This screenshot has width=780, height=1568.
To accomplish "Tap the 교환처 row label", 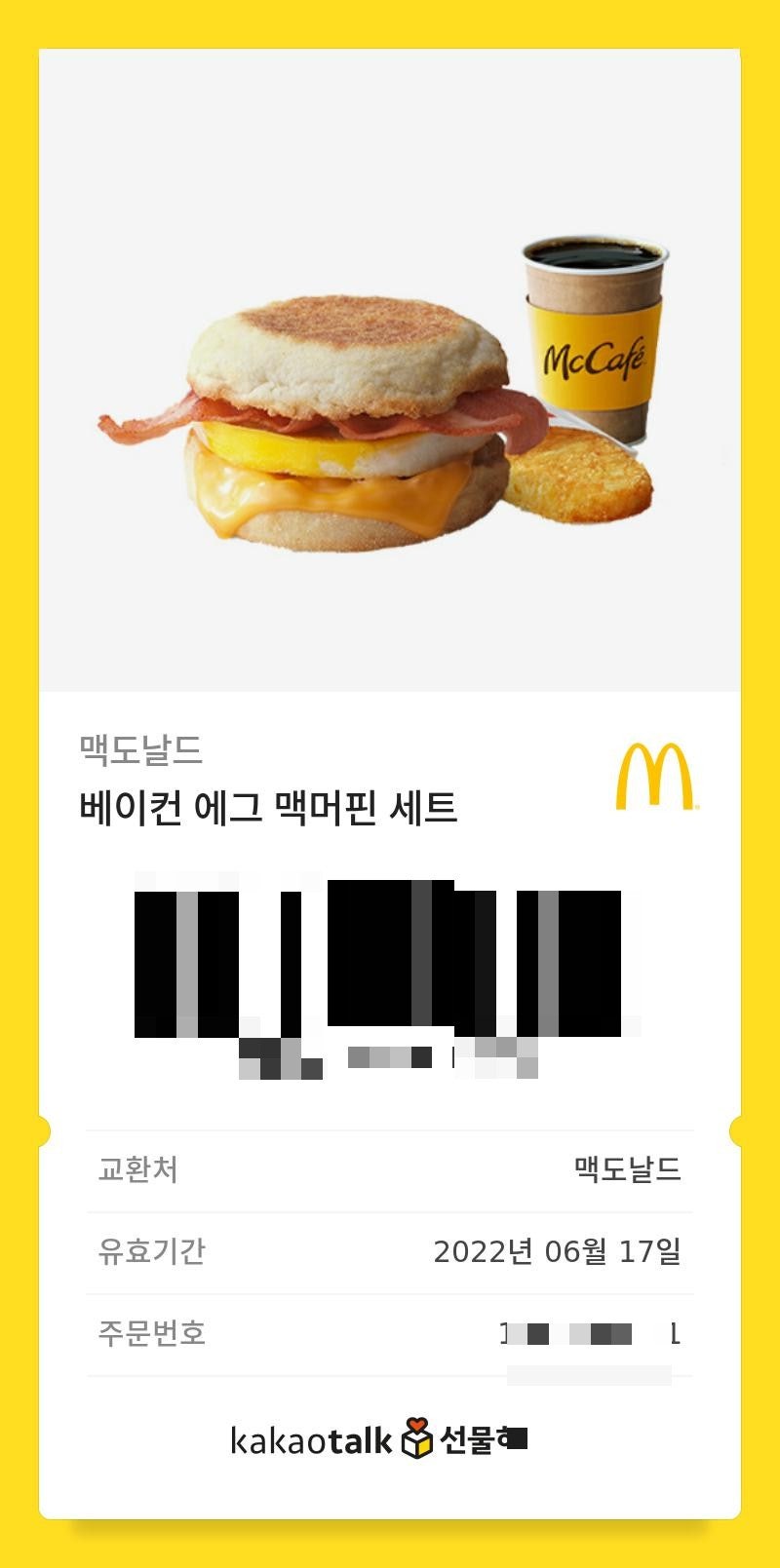I will coord(129,1173).
